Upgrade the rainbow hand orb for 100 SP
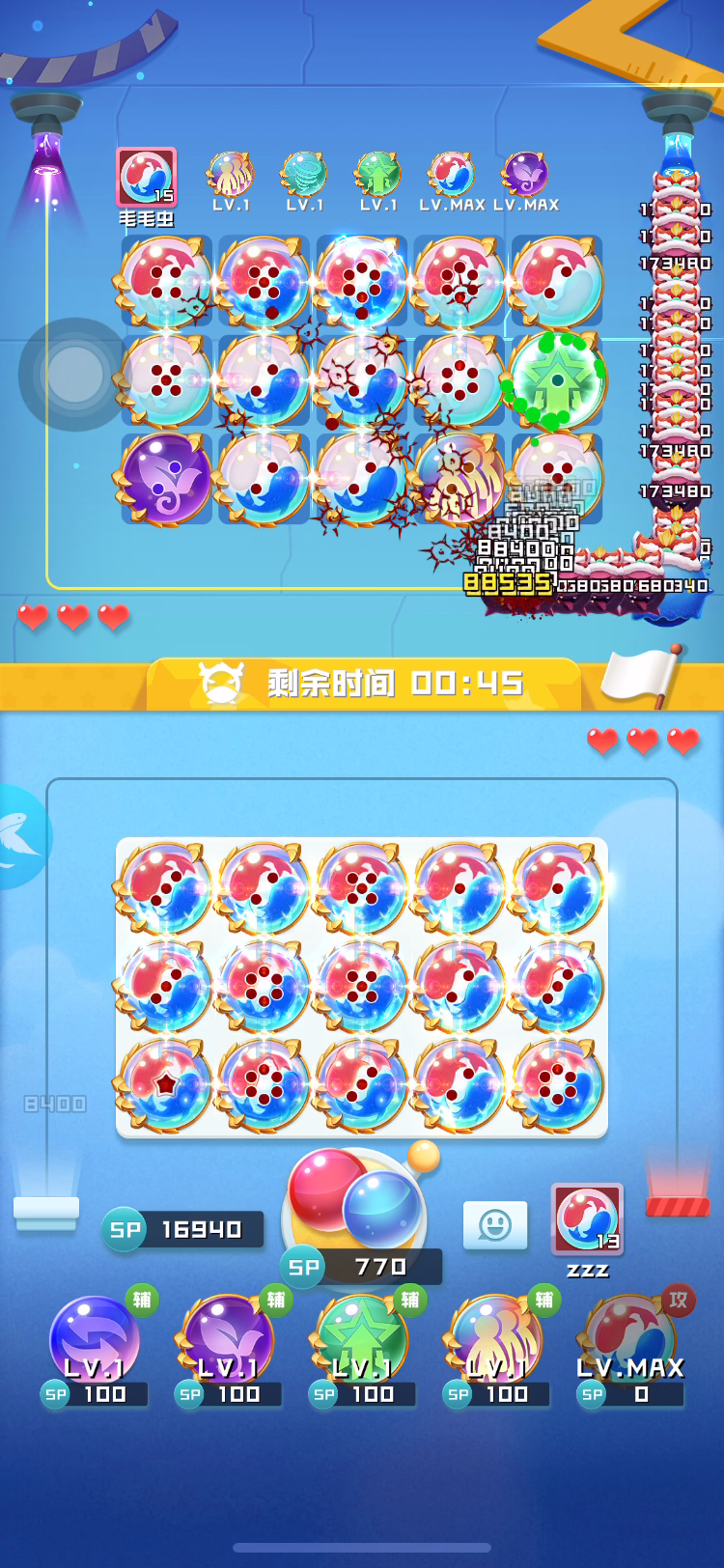This screenshot has width=724, height=1568. coord(497,1351)
